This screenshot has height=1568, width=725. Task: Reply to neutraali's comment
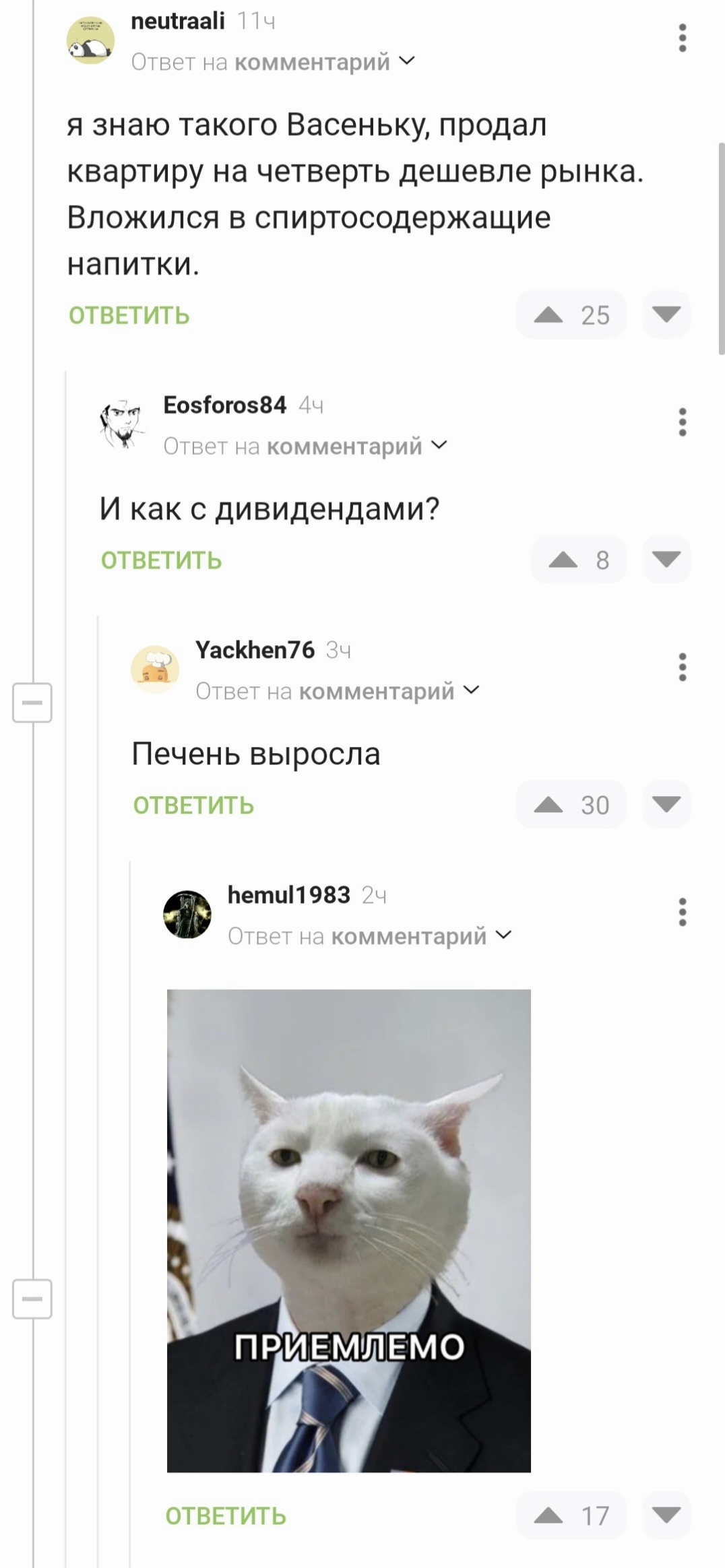(129, 315)
